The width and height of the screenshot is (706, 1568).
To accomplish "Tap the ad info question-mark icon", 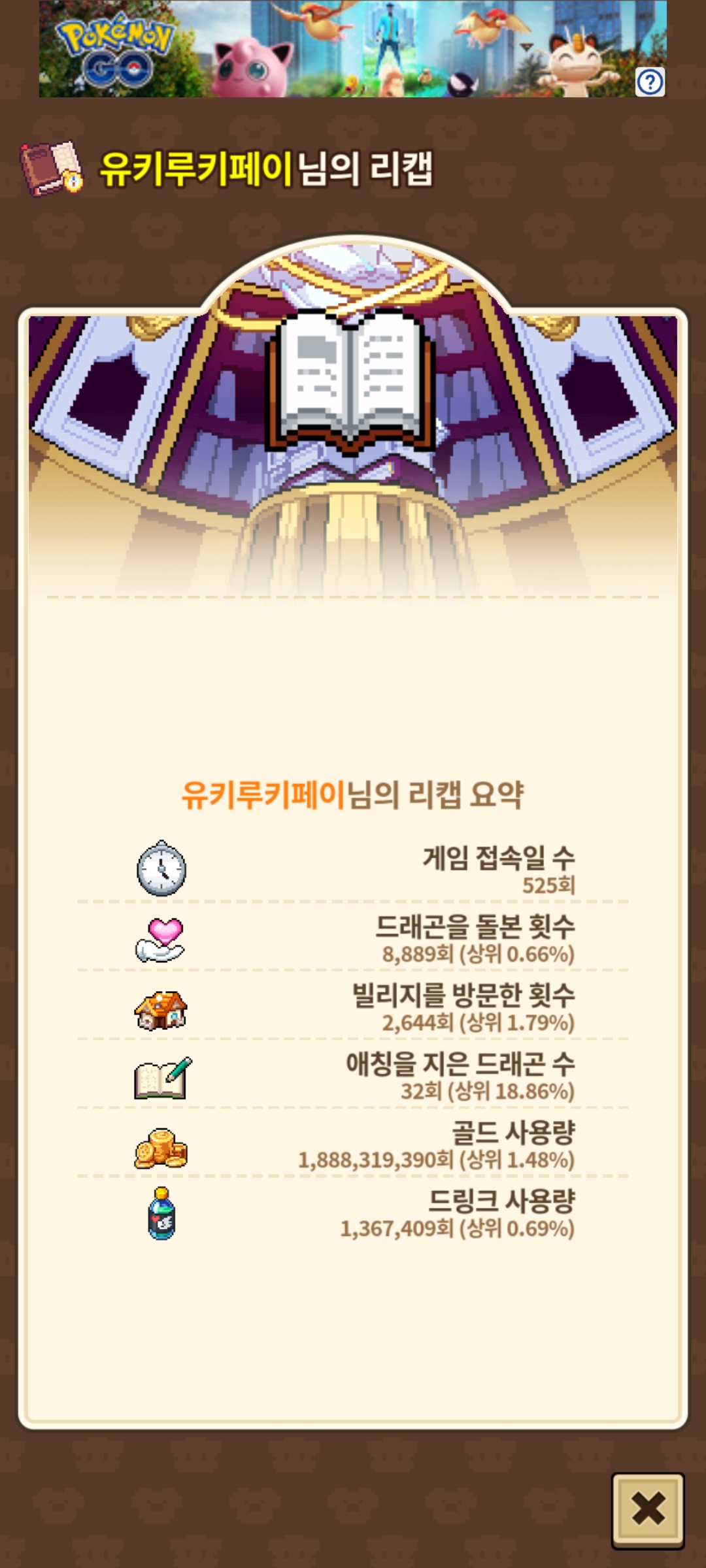I will coord(650,82).
